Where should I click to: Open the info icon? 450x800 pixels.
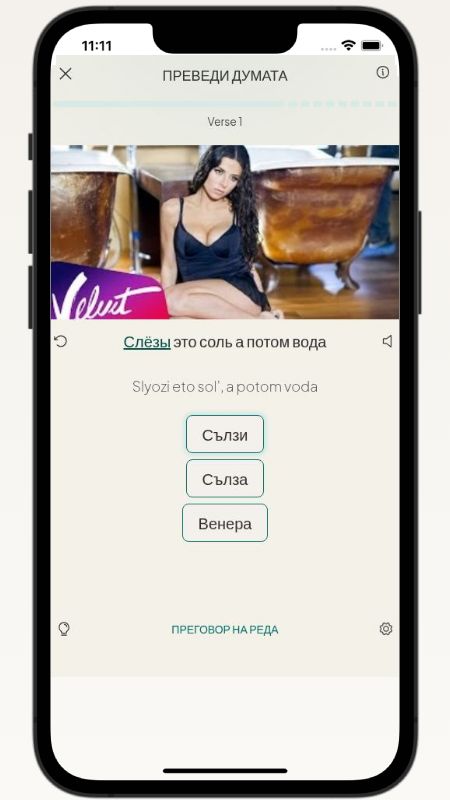pos(383,72)
